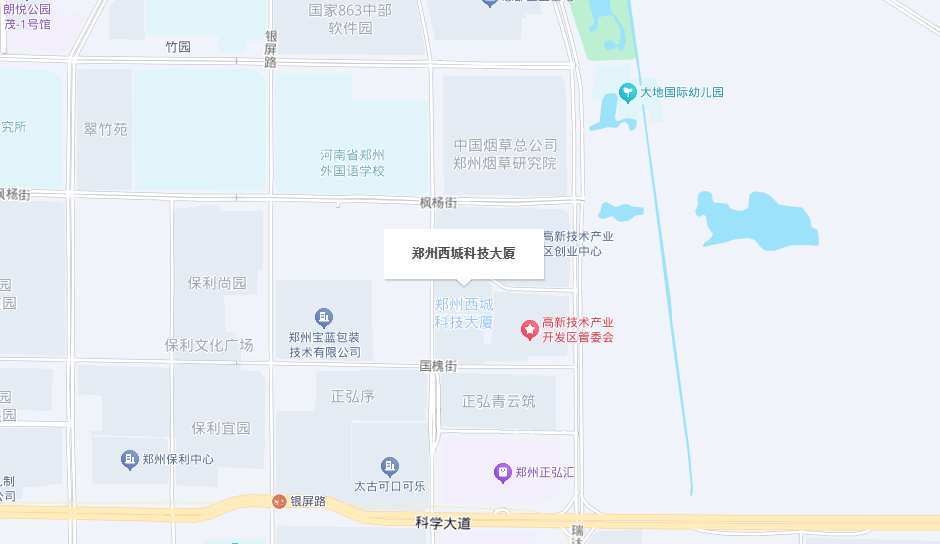Viewport: 940px width, 544px height.
Task: Tap the 郑州西城科技大厦 callout bubble
Action: tap(463, 253)
